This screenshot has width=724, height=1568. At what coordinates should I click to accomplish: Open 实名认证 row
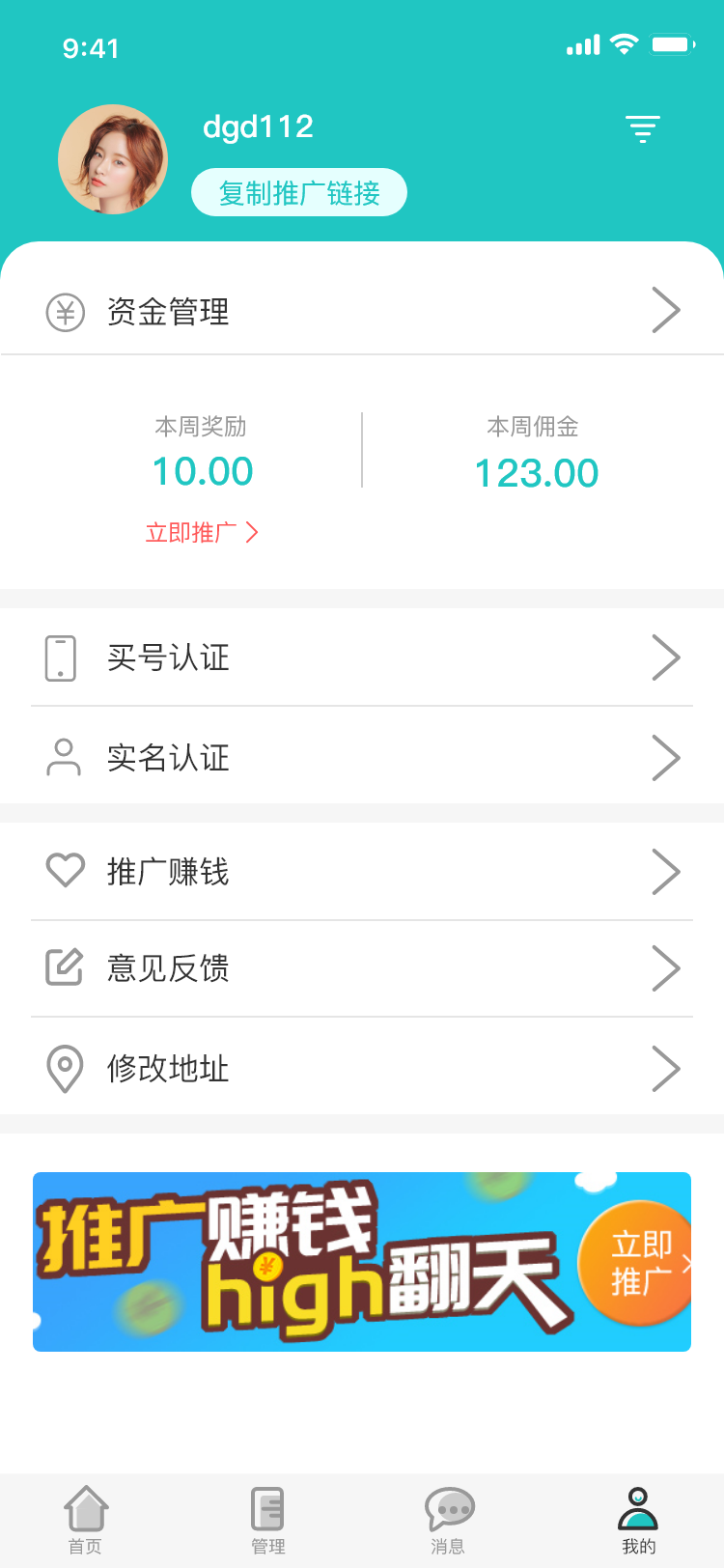point(362,757)
